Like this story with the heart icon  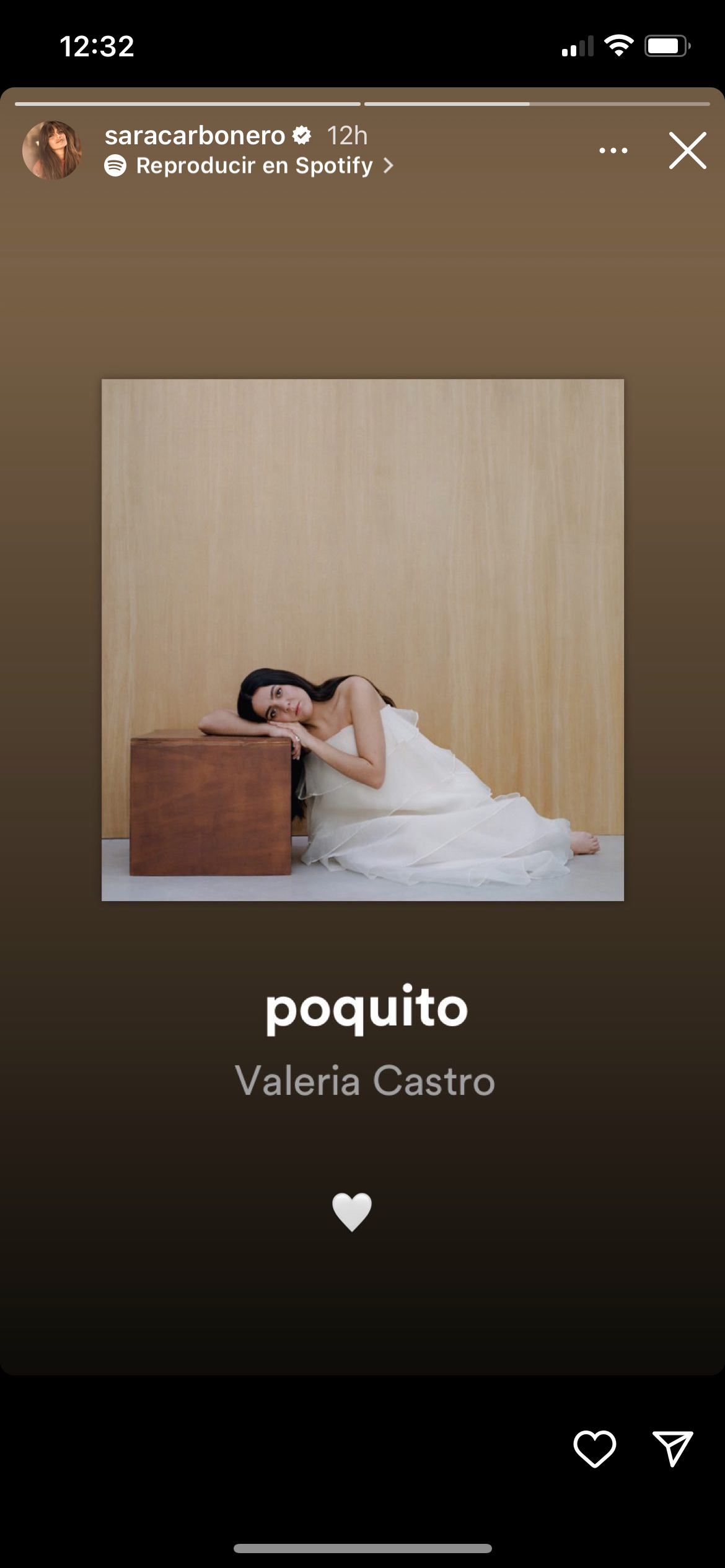pos(594,1448)
